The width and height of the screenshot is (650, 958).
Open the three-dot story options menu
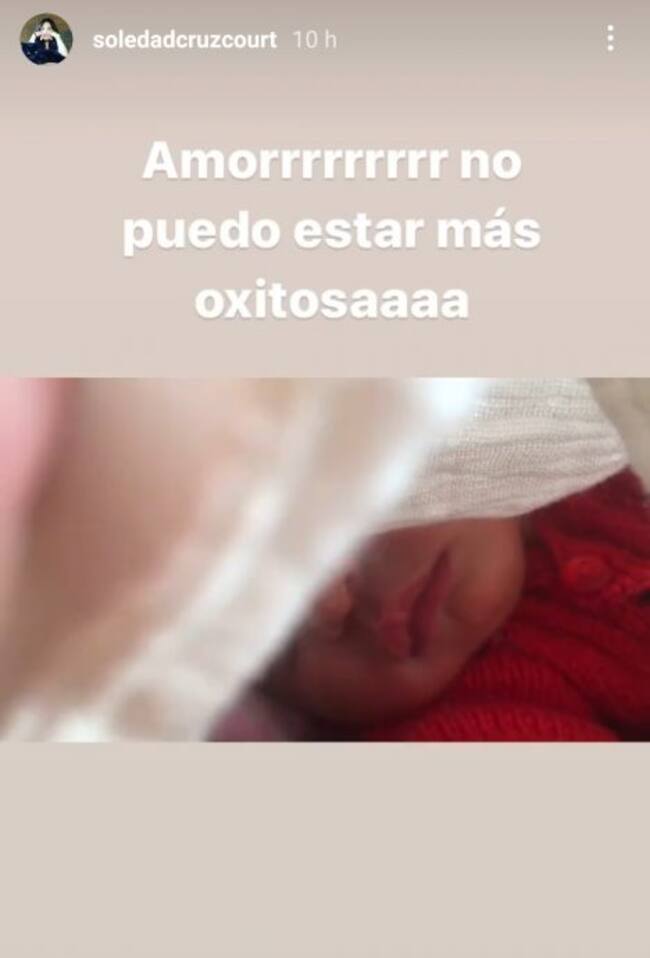click(610, 39)
